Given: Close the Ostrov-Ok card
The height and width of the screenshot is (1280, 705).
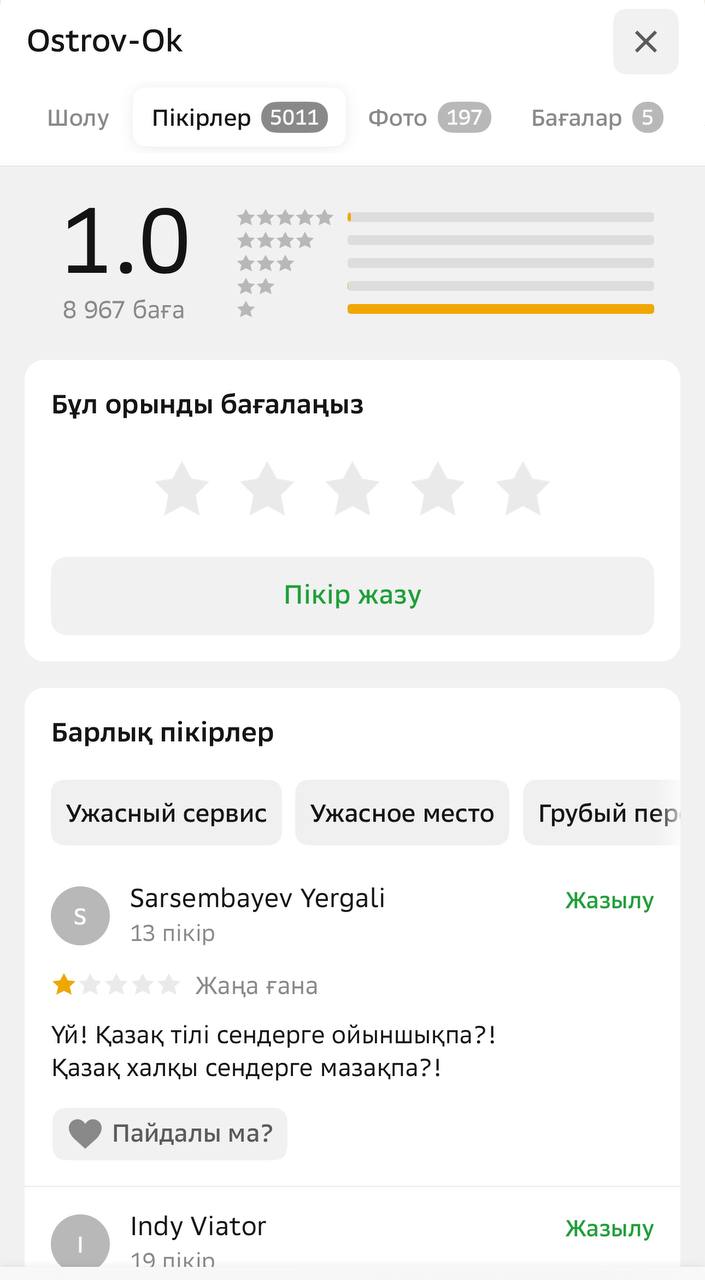Looking at the screenshot, I should (645, 42).
